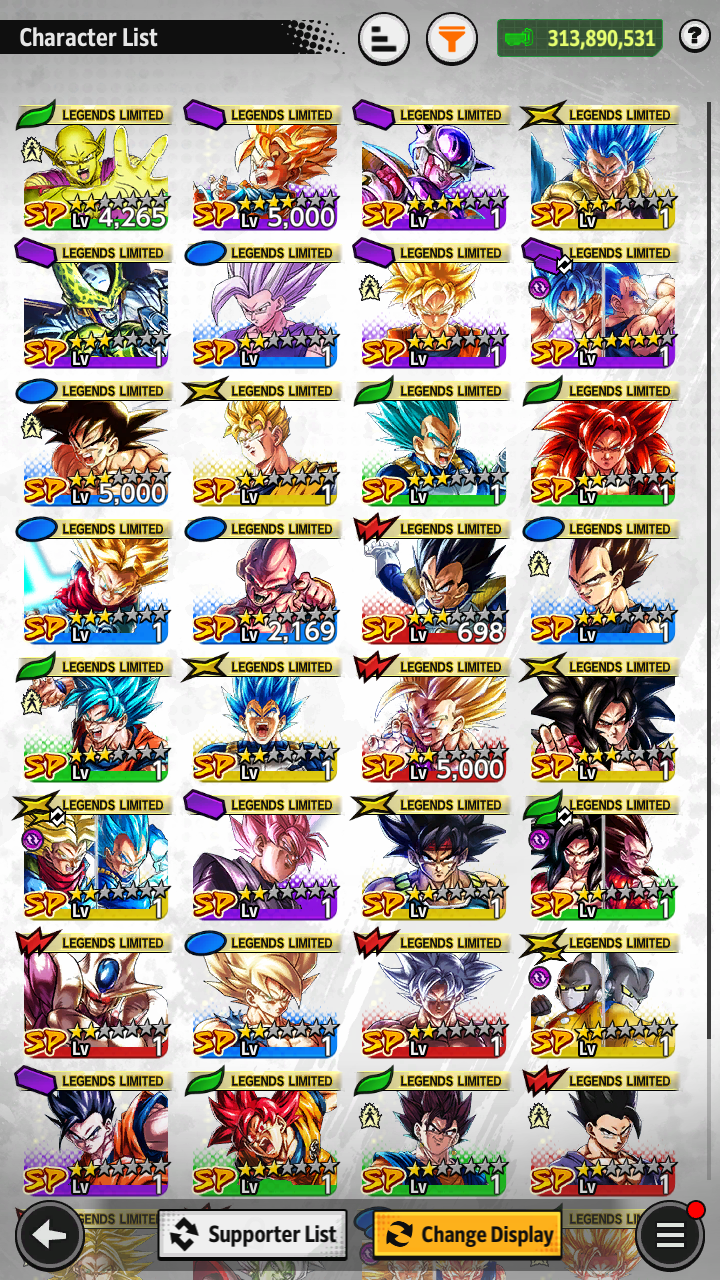Image resolution: width=720 pixels, height=1280 pixels.
Task: Open the hamburger menu button
Action: (x=670, y=1236)
